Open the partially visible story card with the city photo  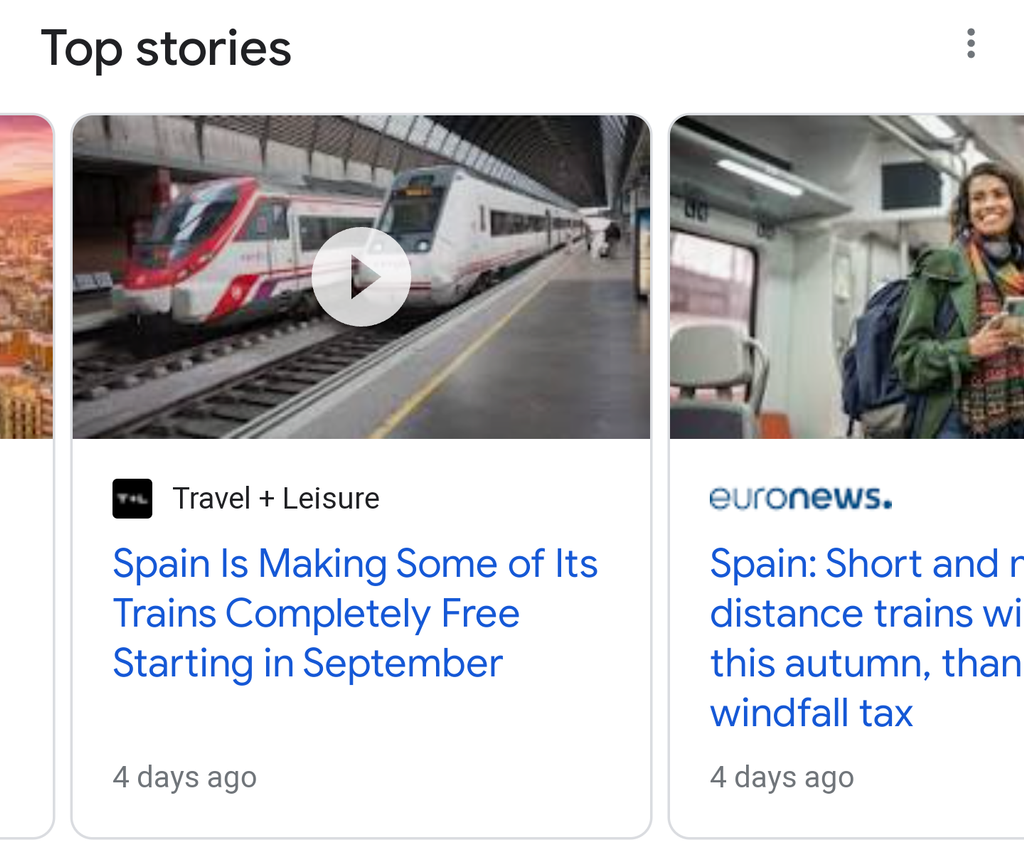(x=26, y=300)
